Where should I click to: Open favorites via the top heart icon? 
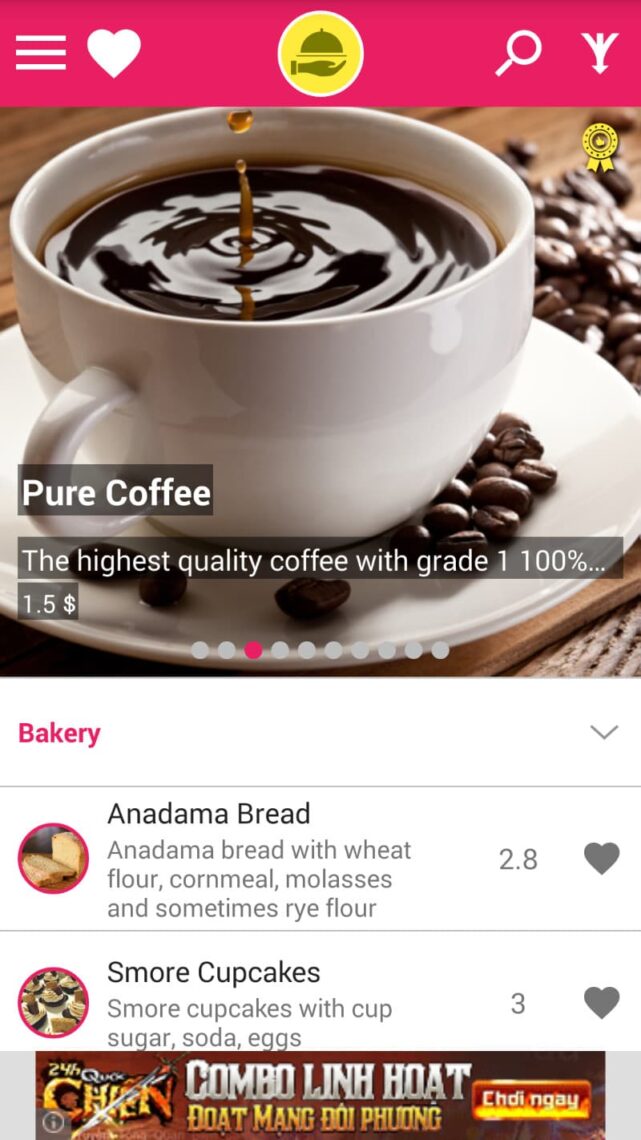pyautogui.click(x=114, y=53)
